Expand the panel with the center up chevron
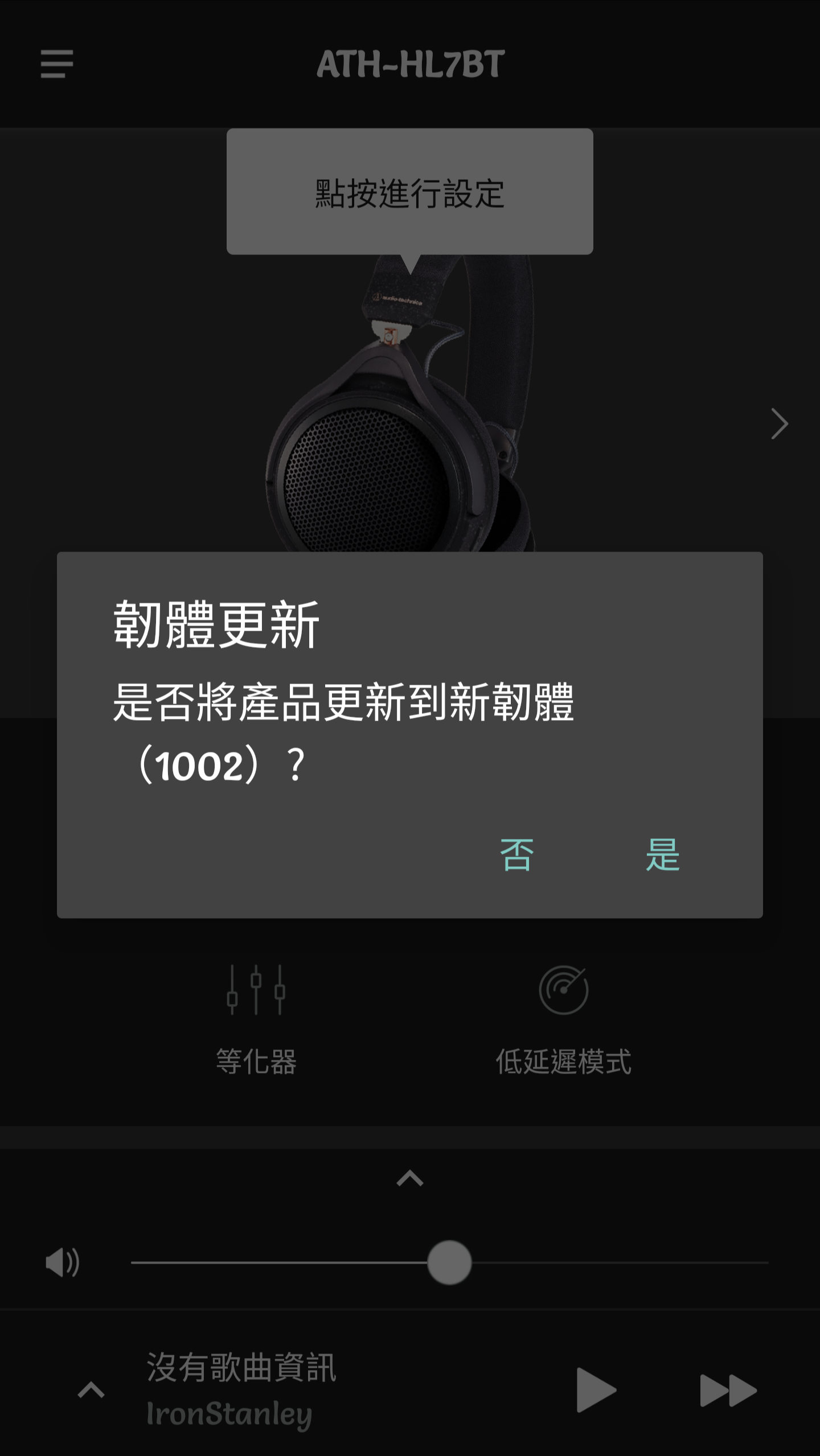Image resolution: width=820 pixels, height=1456 pixels. coord(409,1178)
